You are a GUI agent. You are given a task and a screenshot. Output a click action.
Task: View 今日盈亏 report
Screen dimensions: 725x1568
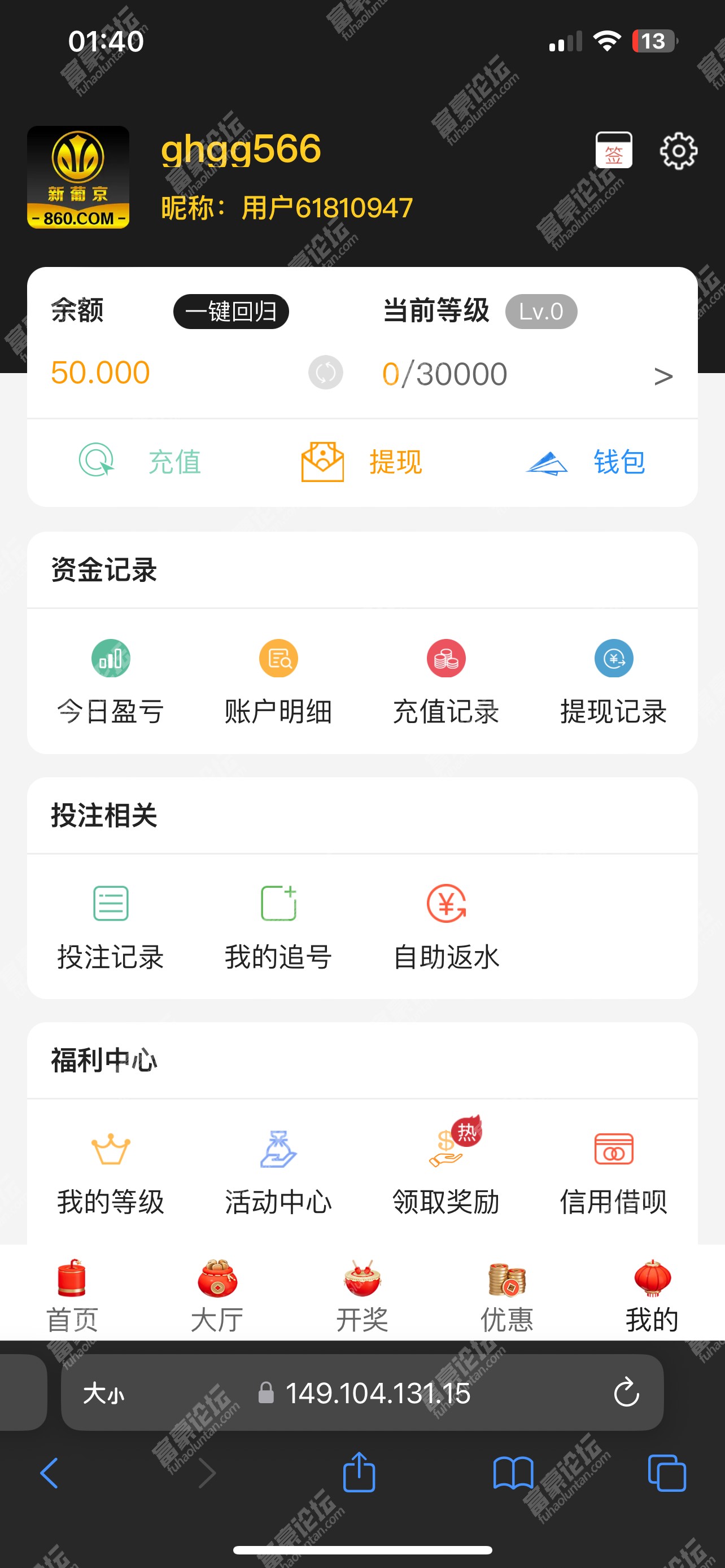pos(111,682)
